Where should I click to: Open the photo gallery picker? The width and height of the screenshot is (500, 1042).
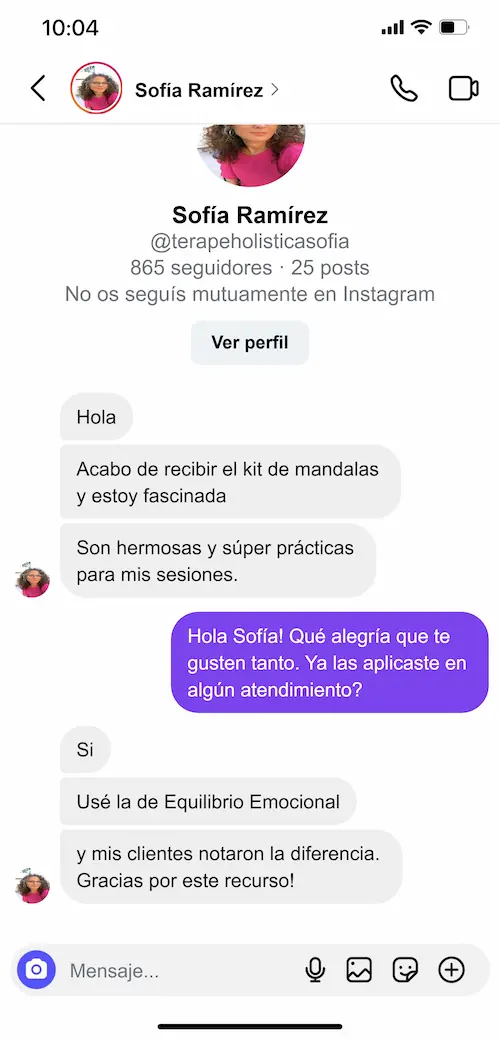coord(359,970)
